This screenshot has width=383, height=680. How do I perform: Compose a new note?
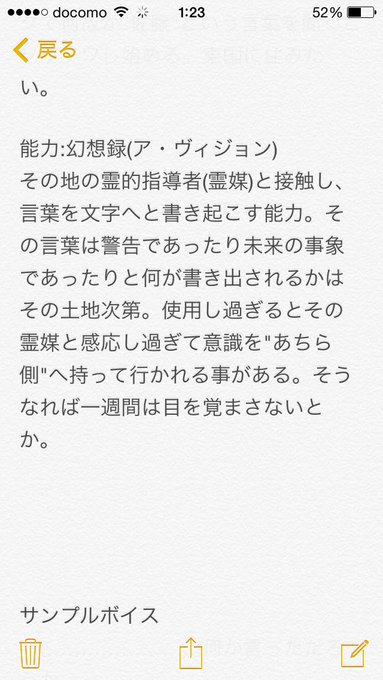click(354, 653)
